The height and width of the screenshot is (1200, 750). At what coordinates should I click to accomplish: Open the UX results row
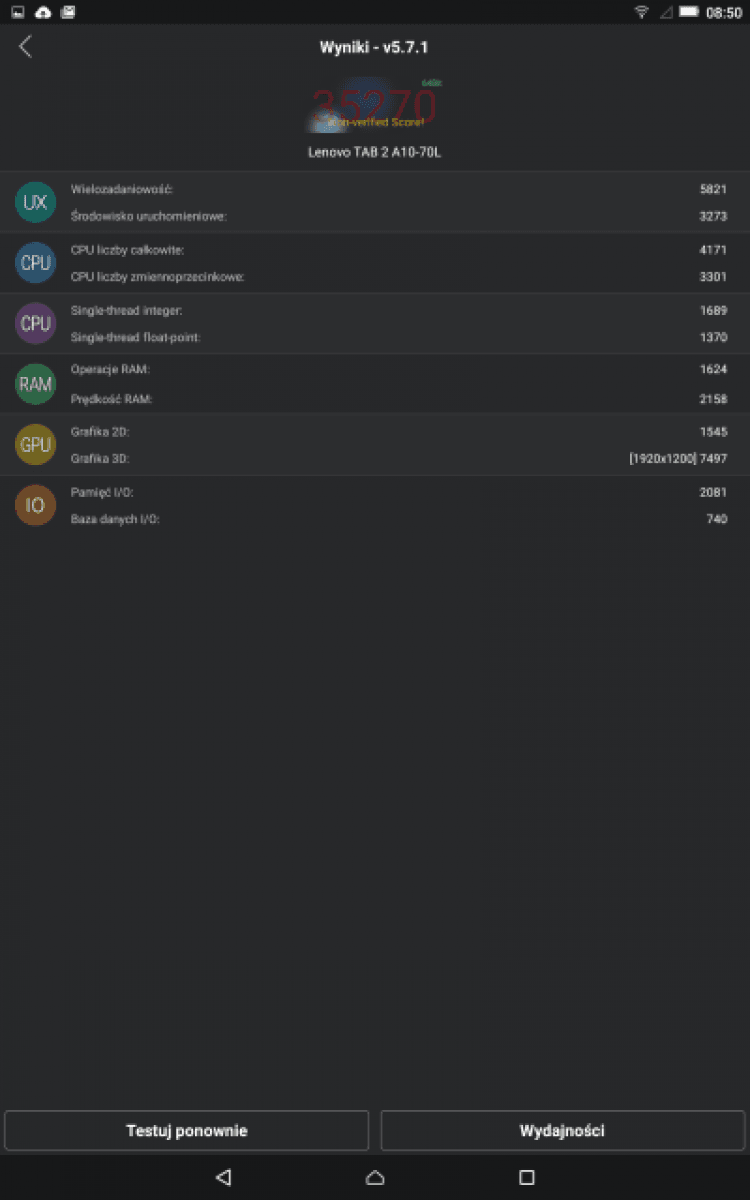coord(375,202)
